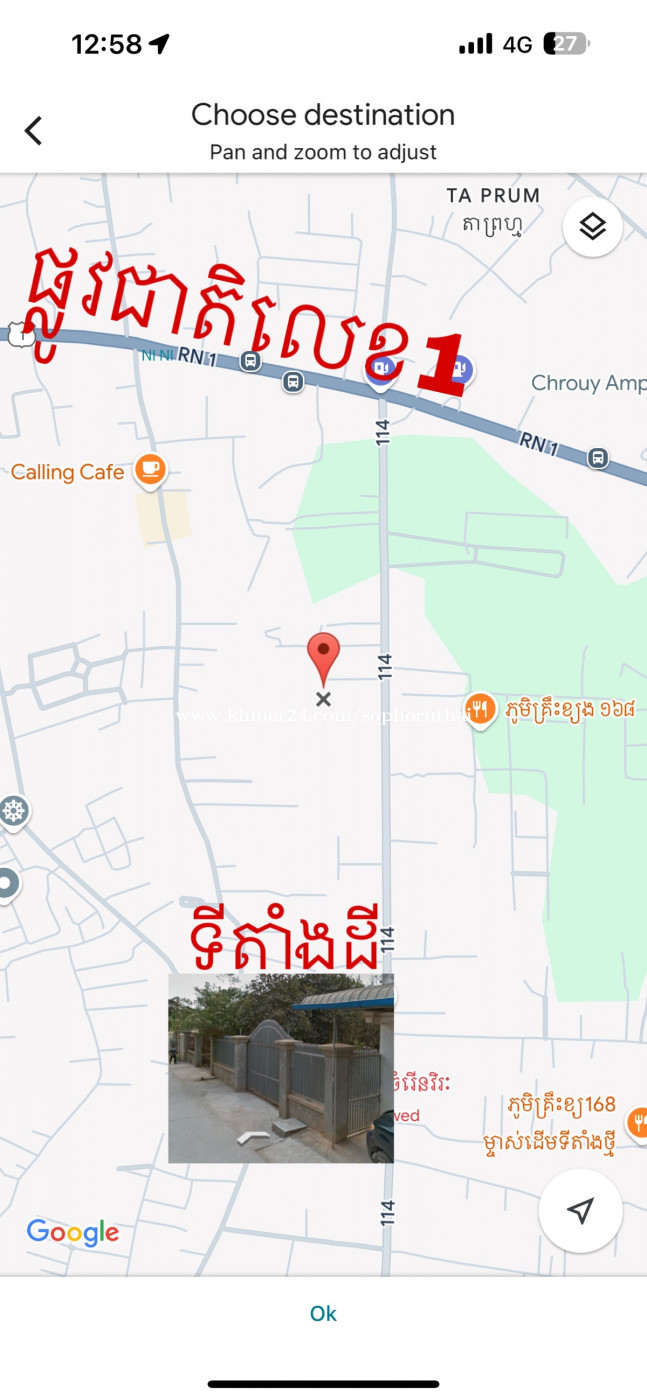647x1400 pixels.
Task: Open the map layers selector
Action: point(592,227)
